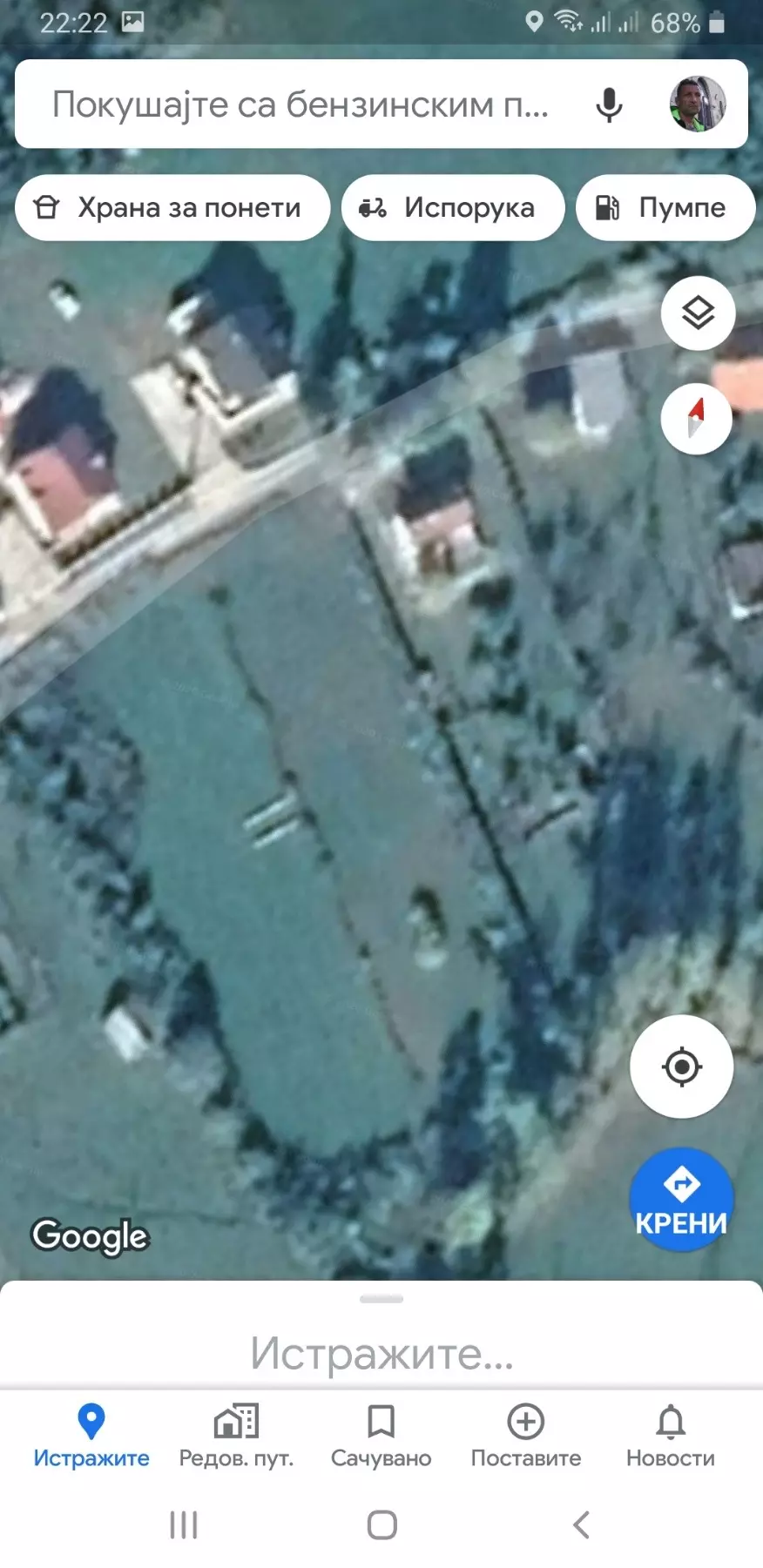Start voice search with the microphone
Image resolution: width=763 pixels, height=1568 pixels.
coord(609,104)
